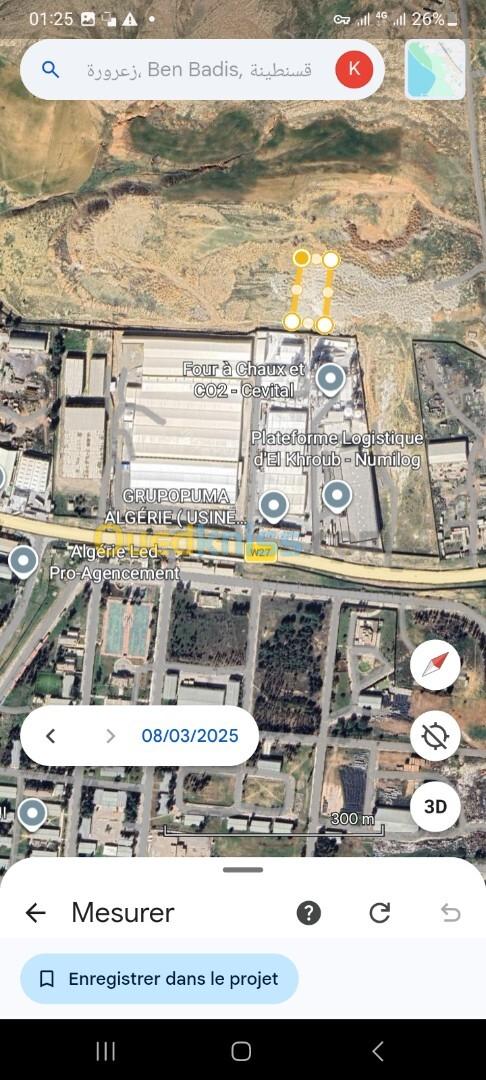The height and width of the screenshot is (1080, 486).
Task: Toggle the location tracking button
Action: (435, 736)
